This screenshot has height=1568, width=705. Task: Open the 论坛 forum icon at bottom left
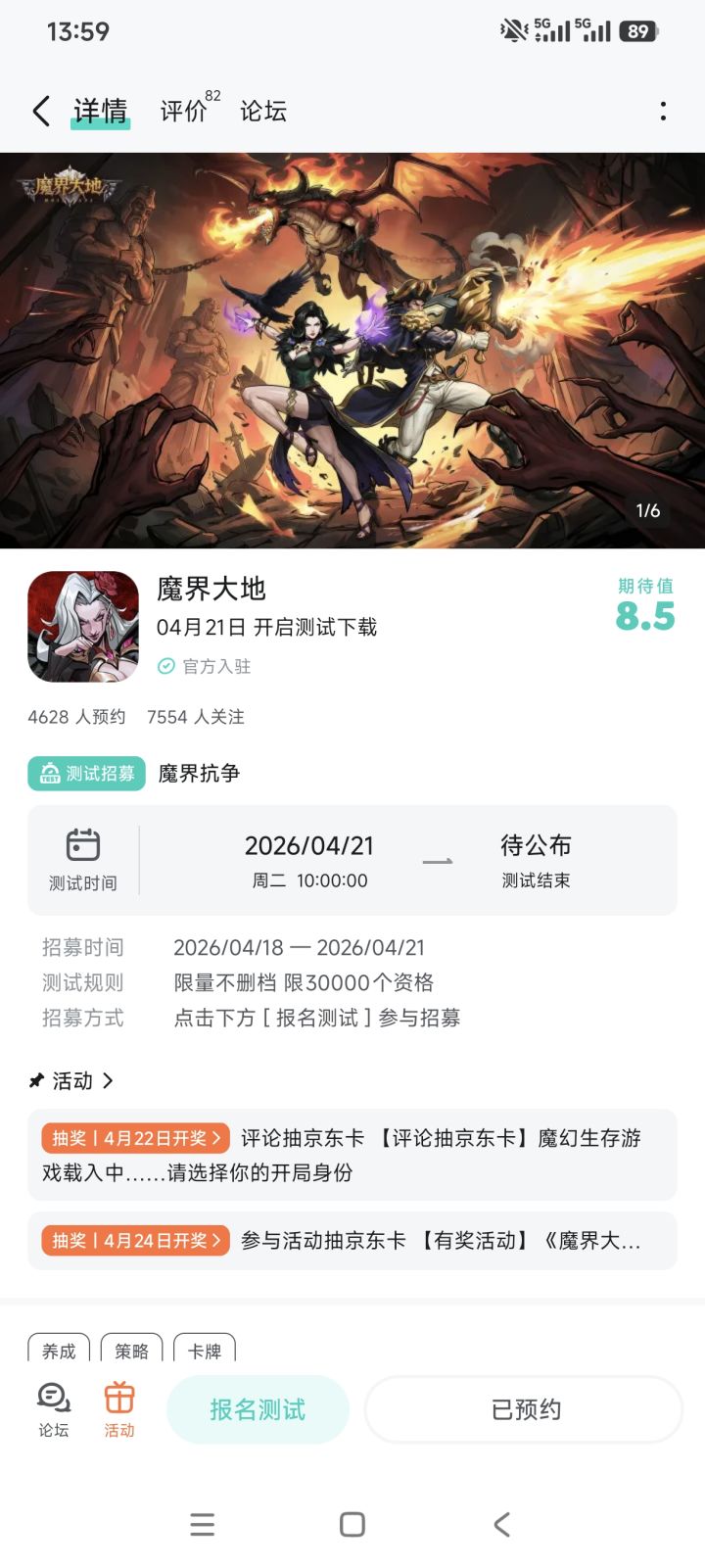pyautogui.click(x=52, y=1407)
